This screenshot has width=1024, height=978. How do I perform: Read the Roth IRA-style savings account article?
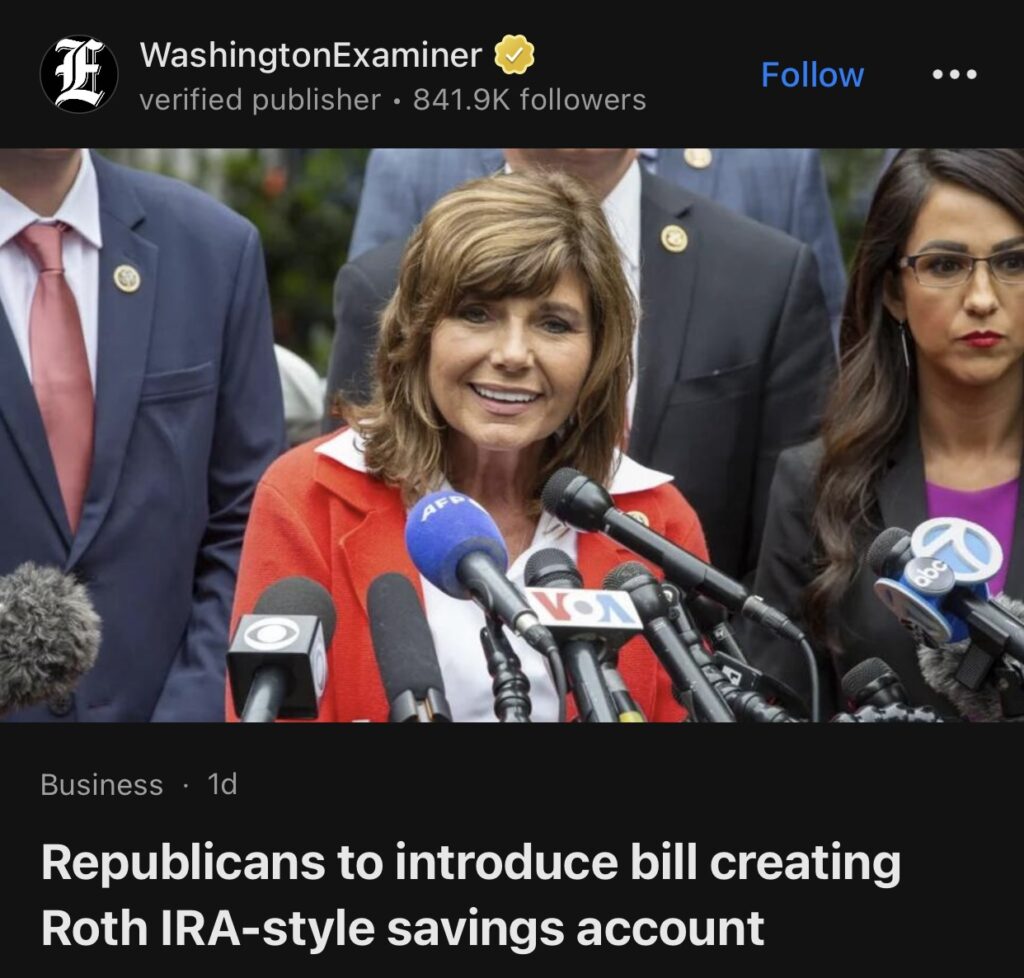470,895
